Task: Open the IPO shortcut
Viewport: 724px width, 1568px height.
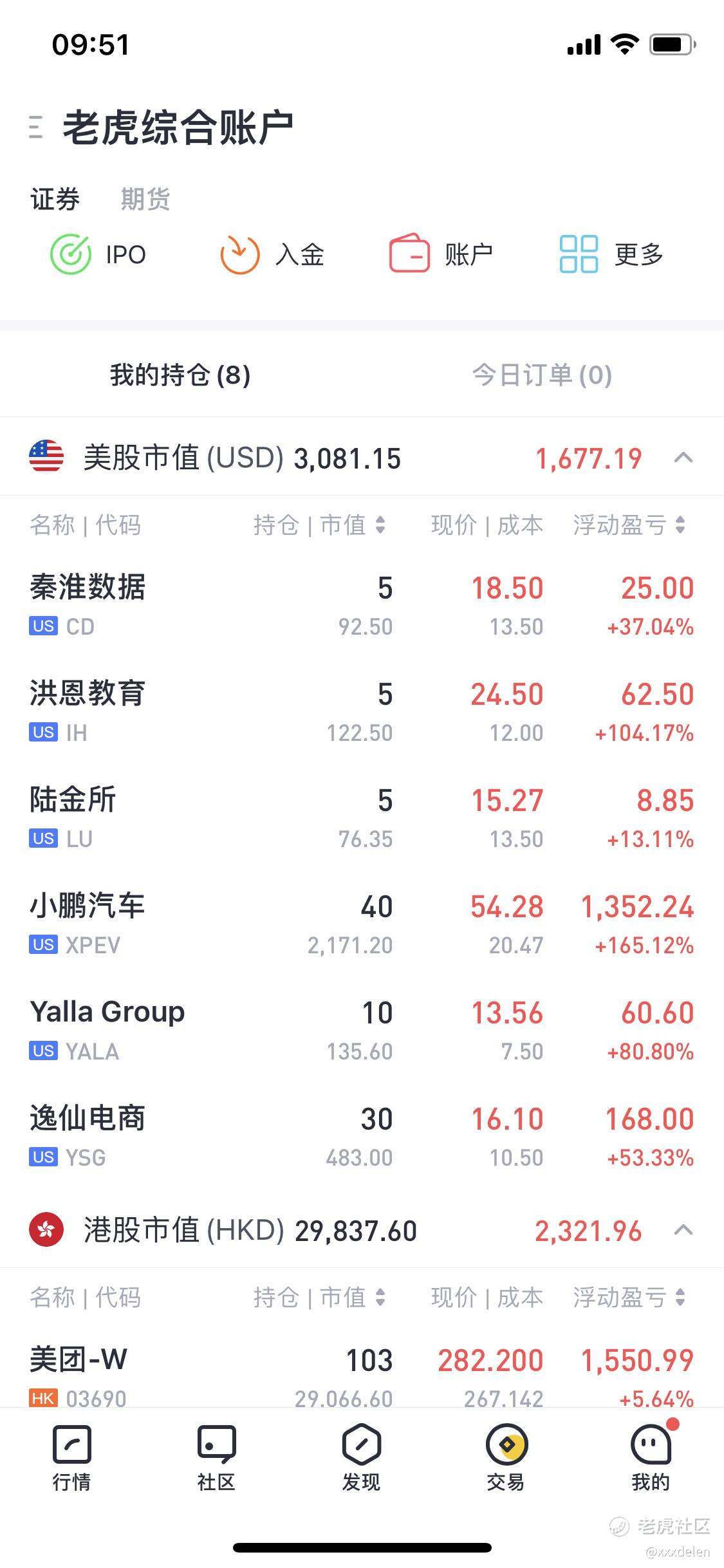Action: (98, 254)
